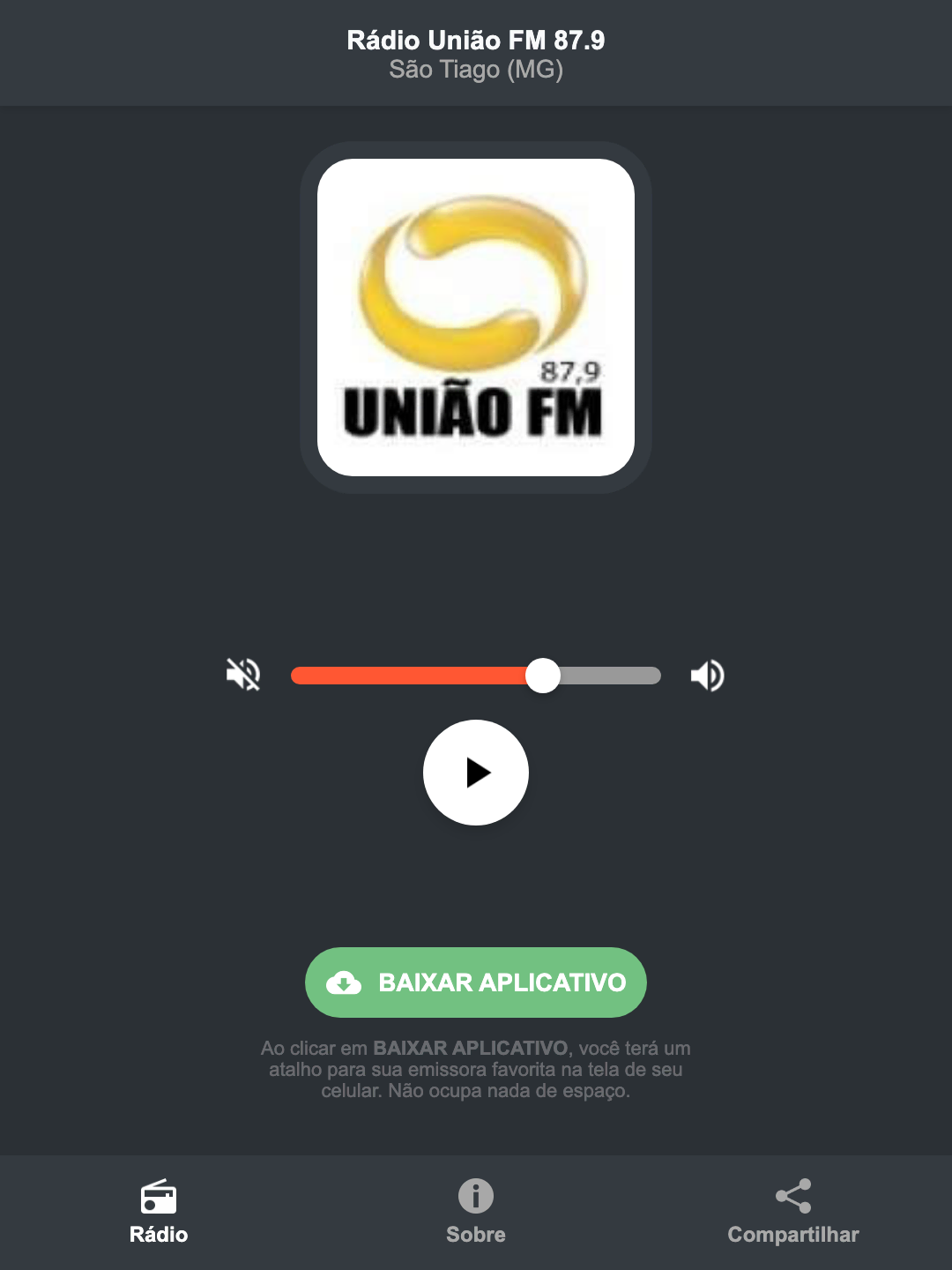This screenshot has width=952, height=1270.
Task: Select the radio receiver icon above Rádio
Action: click(159, 1198)
